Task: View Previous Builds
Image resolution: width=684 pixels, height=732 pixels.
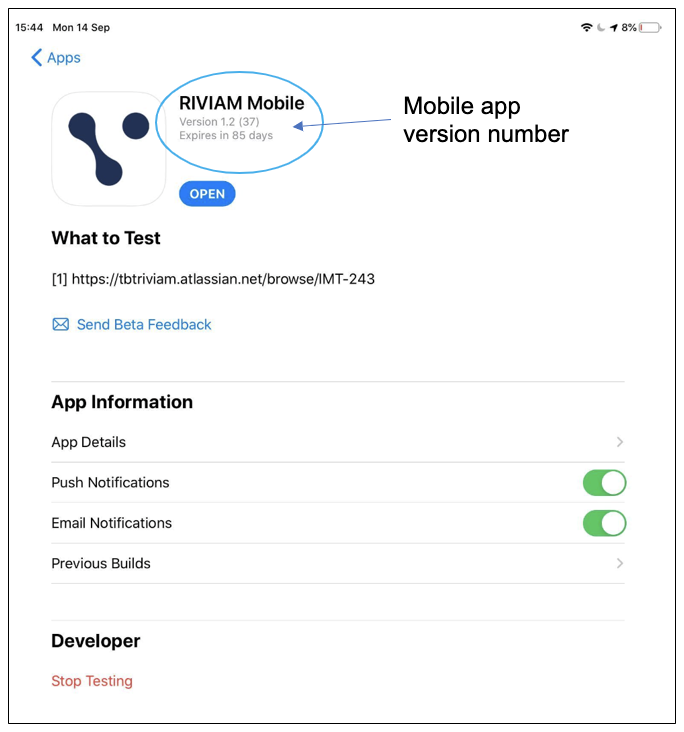Action: (337, 564)
